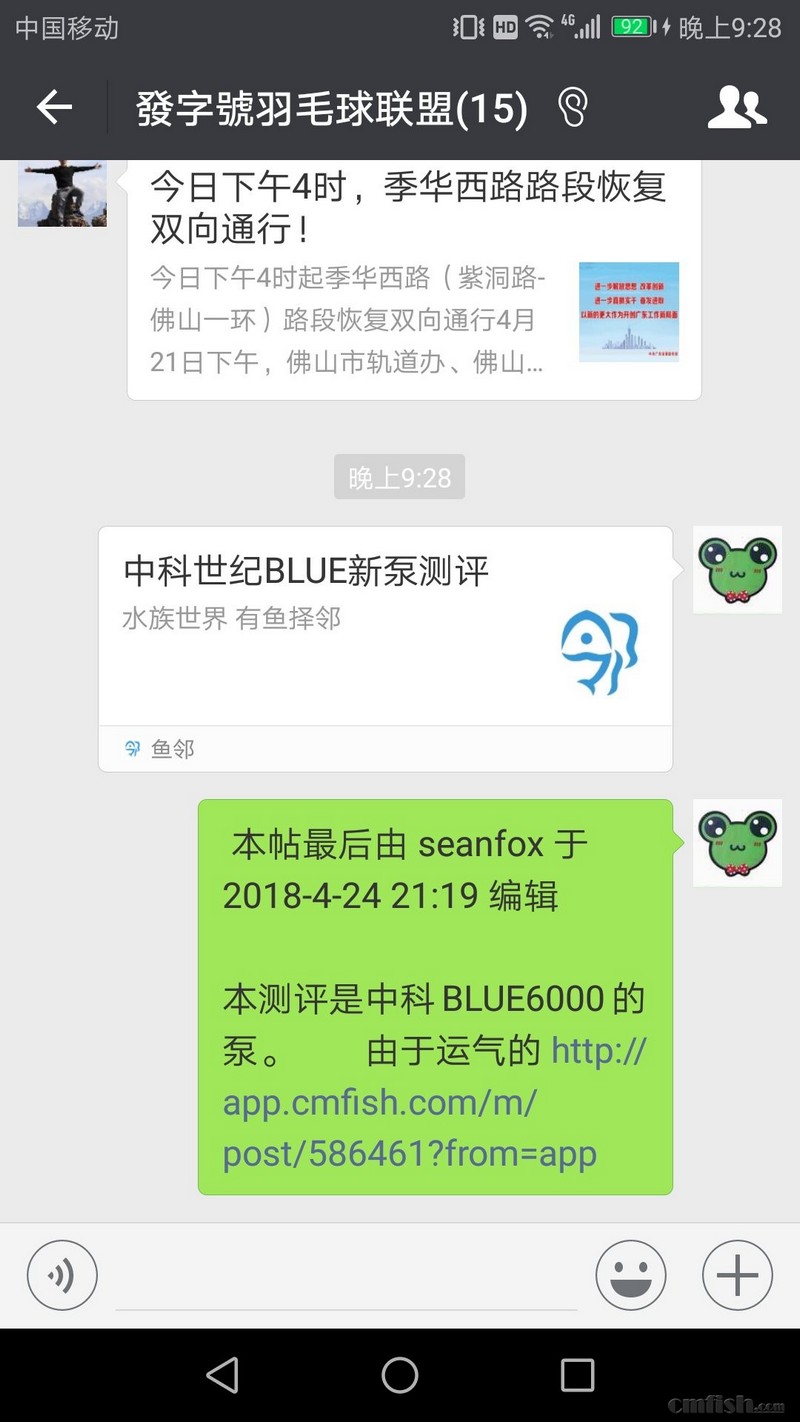Screen dimensions: 800x1422
Task: Open group members and chat info
Action: tap(737, 107)
